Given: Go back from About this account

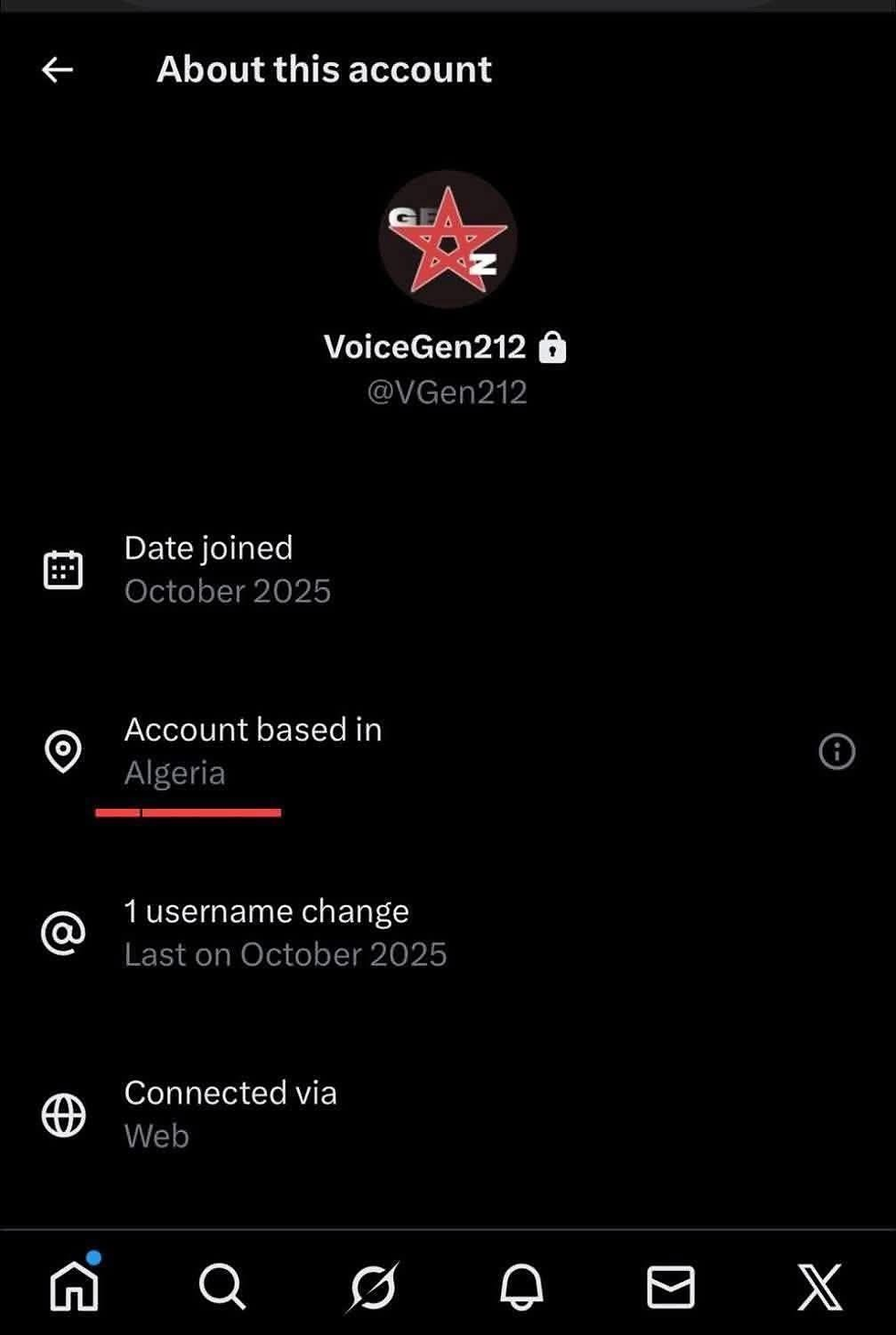Looking at the screenshot, I should click(58, 69).
